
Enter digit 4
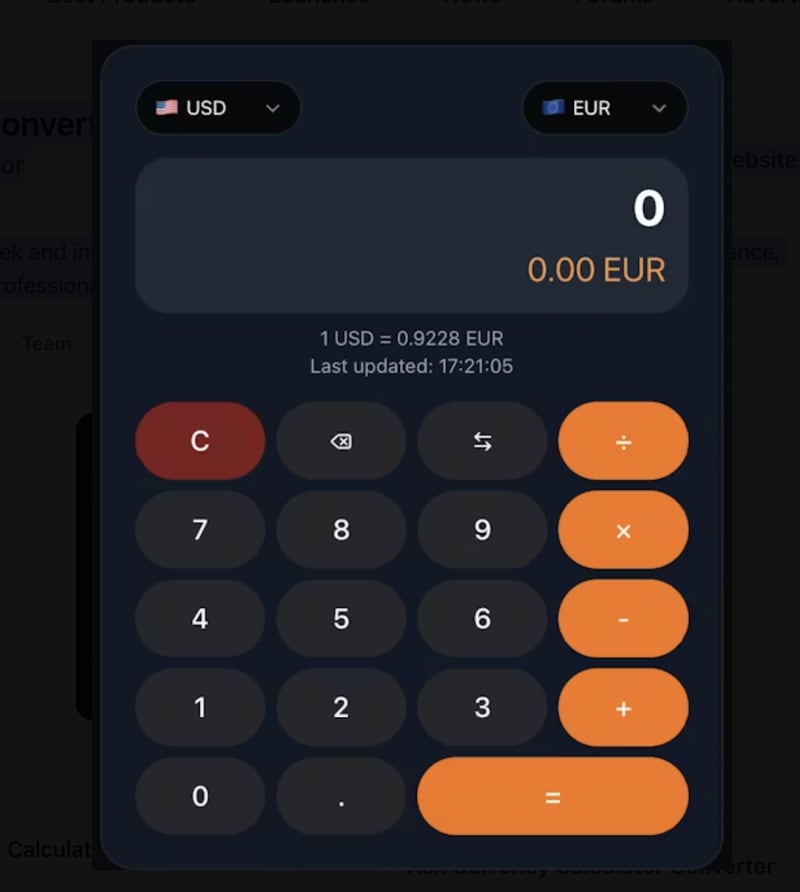click(200, 619)
